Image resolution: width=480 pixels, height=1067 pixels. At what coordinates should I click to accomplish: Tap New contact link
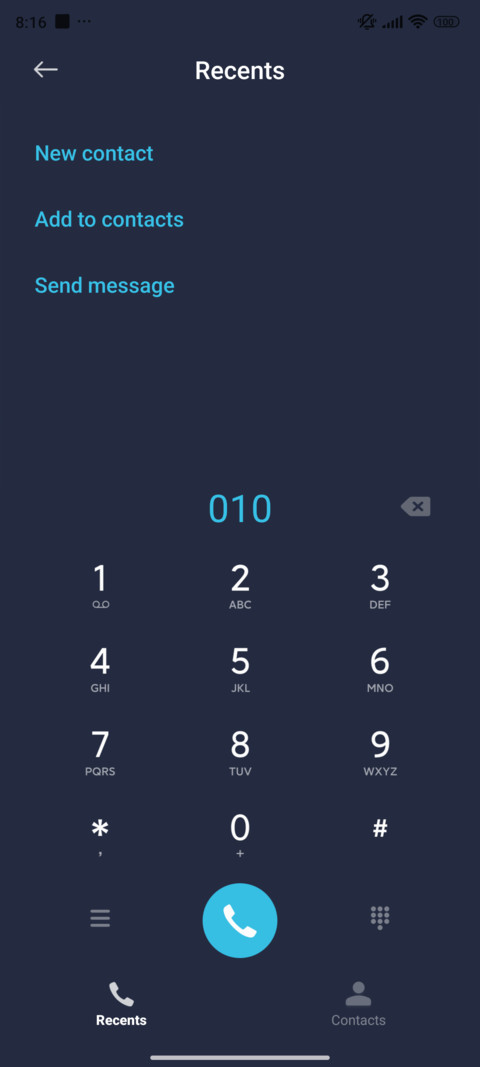pyautogui.click(x=94, y=153)
